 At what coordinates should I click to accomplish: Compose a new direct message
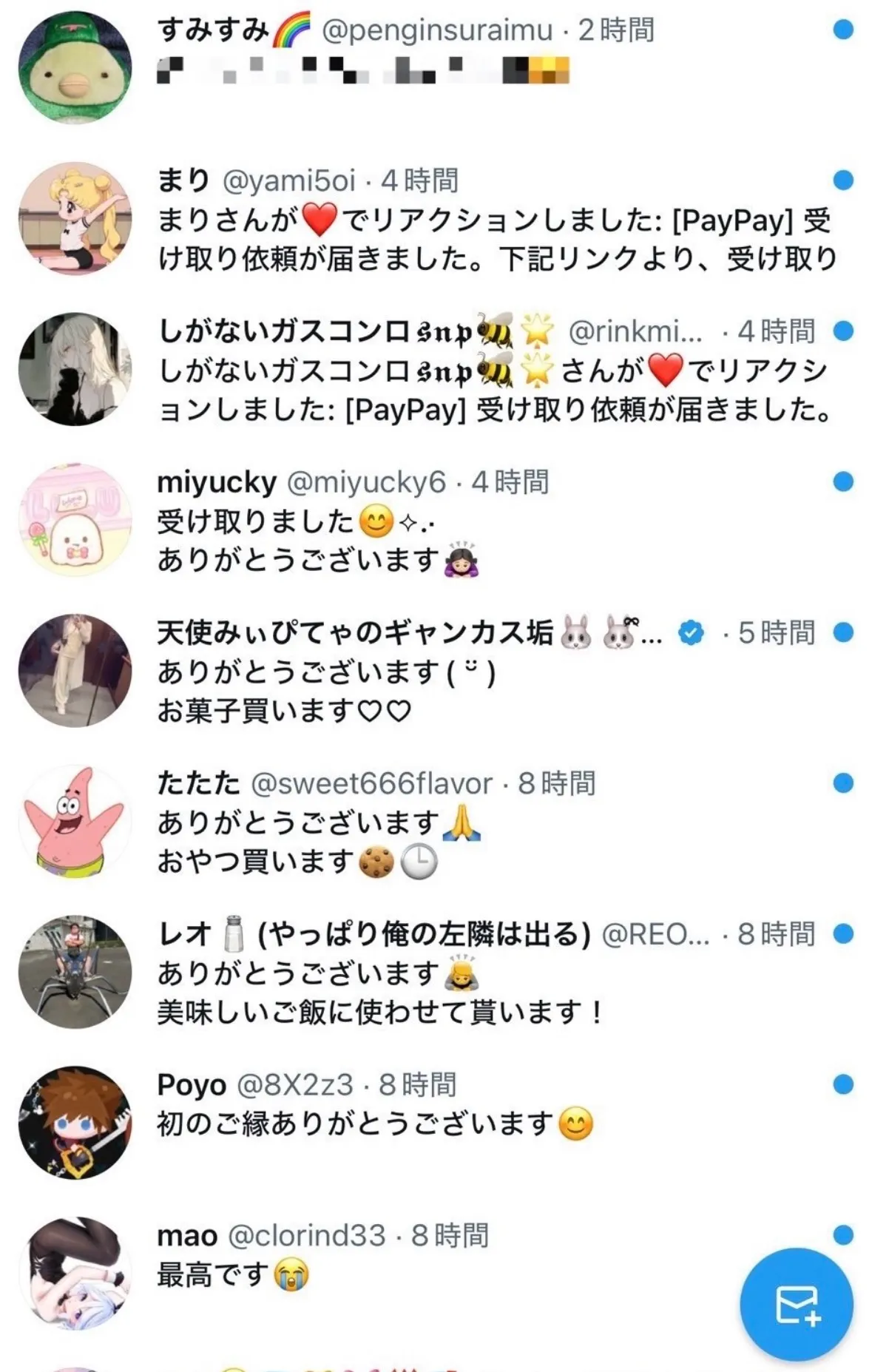click(x=796, y=1305)
